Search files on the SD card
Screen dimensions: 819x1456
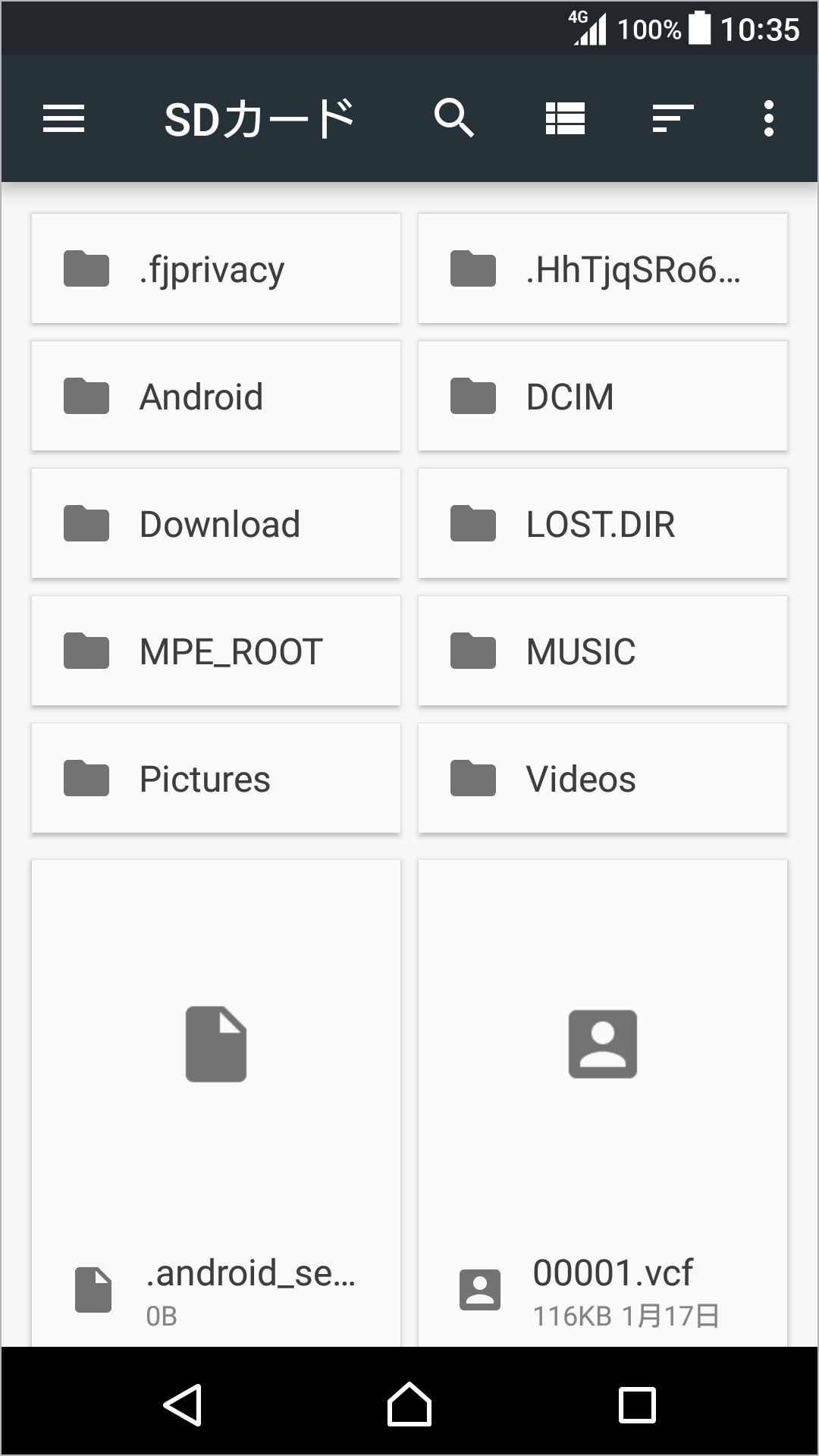coord(454,118)
